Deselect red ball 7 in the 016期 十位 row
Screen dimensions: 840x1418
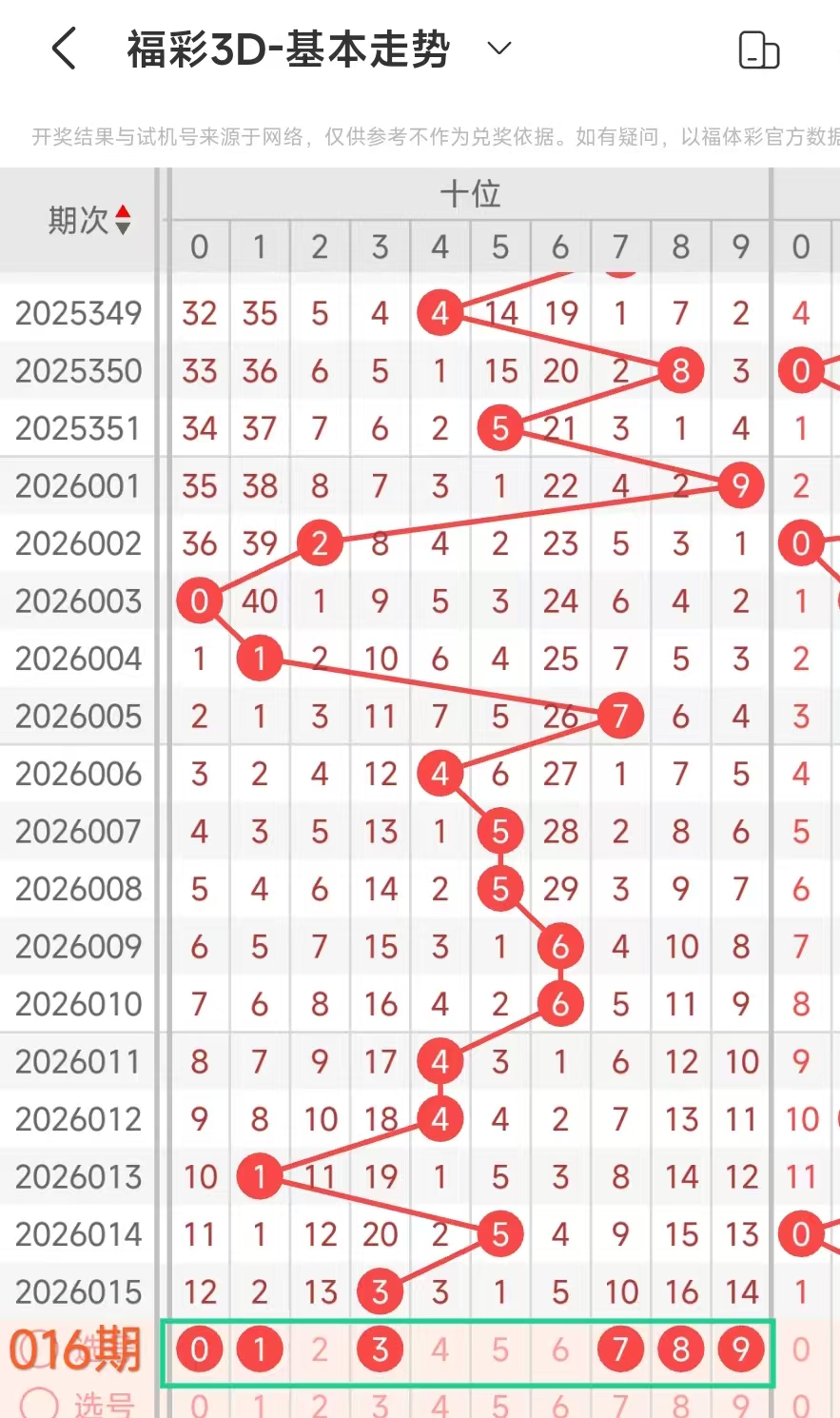click(x=620, y=1349)
